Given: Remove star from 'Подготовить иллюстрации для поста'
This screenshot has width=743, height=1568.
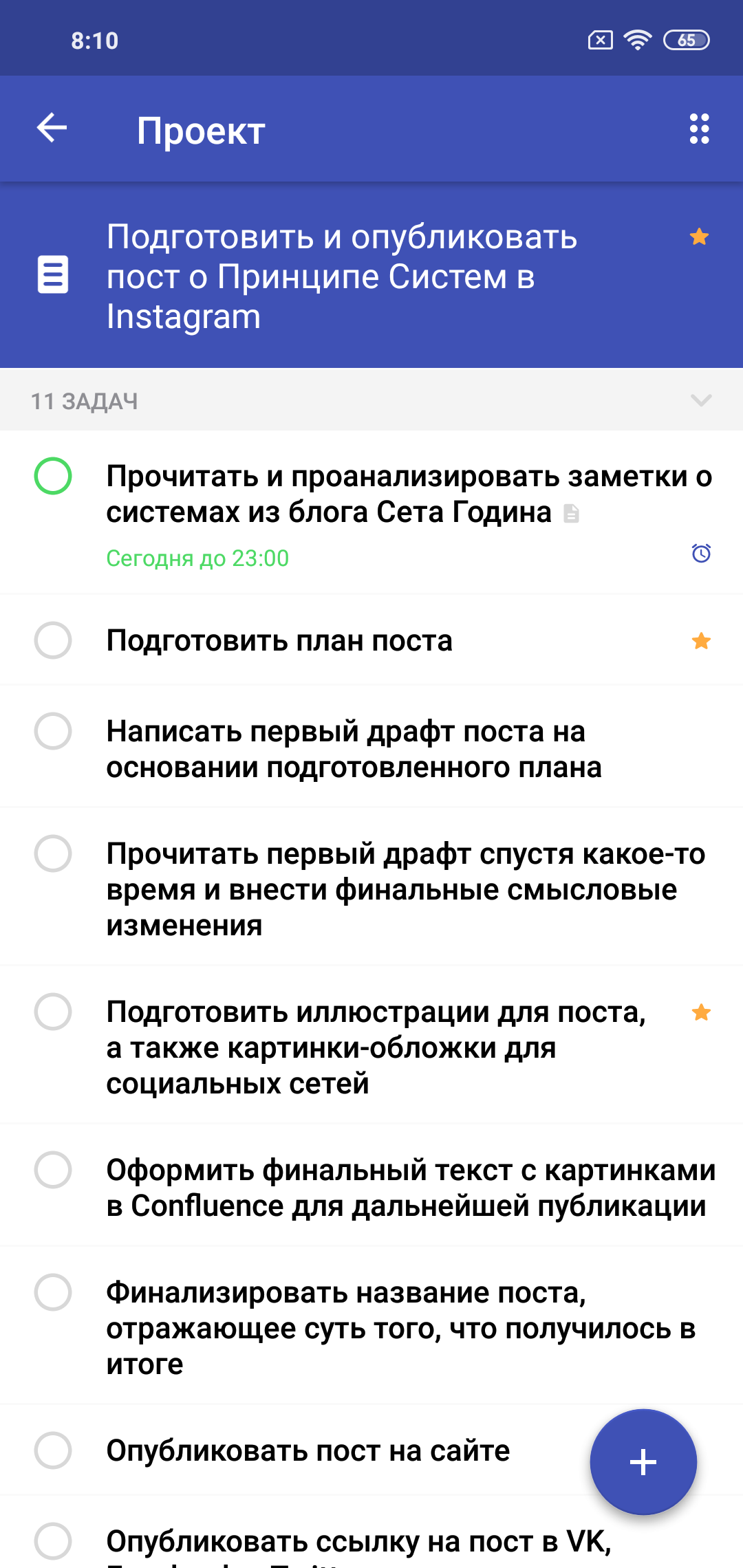Looking at the screenshot, I should tap(701, 1012).
